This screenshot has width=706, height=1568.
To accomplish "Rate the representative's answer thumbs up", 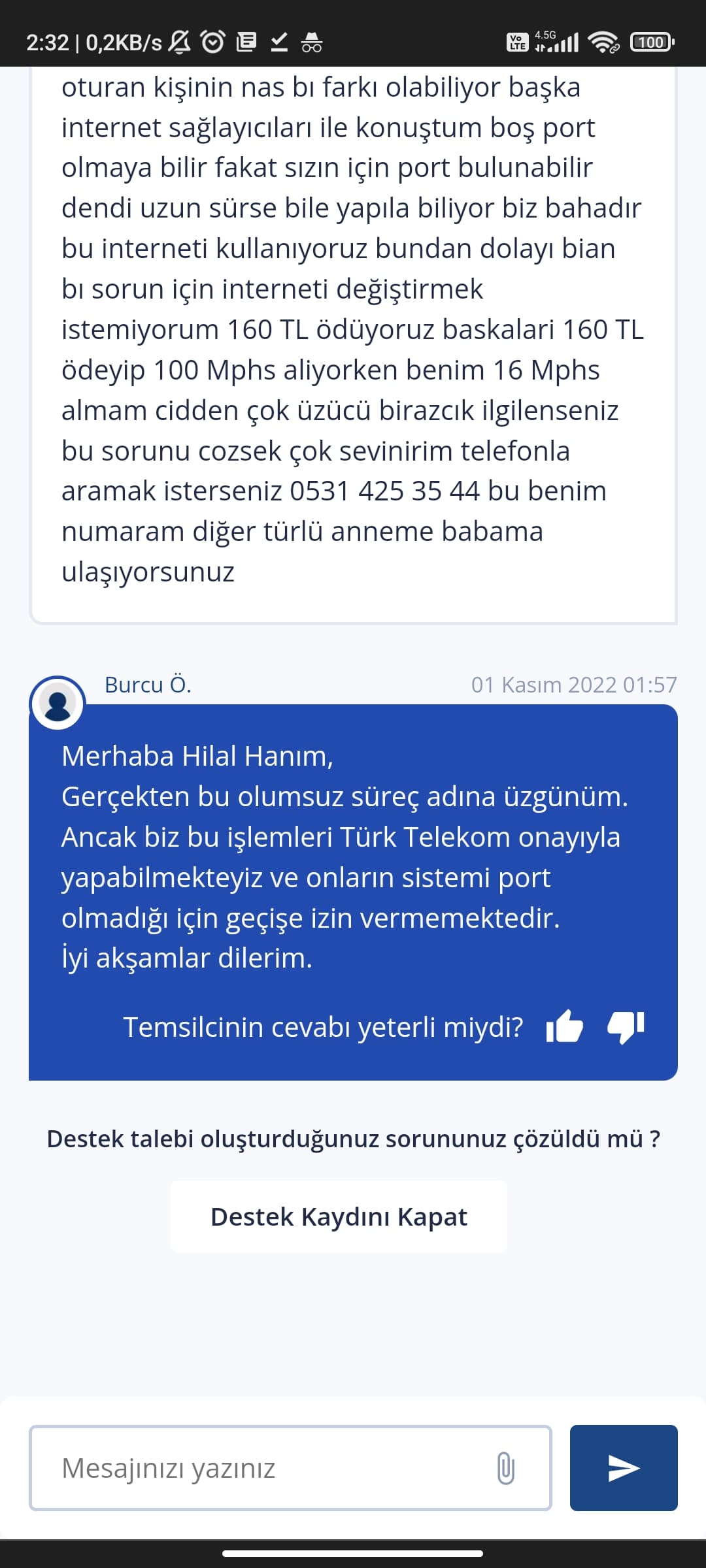I will [564, 1027].
